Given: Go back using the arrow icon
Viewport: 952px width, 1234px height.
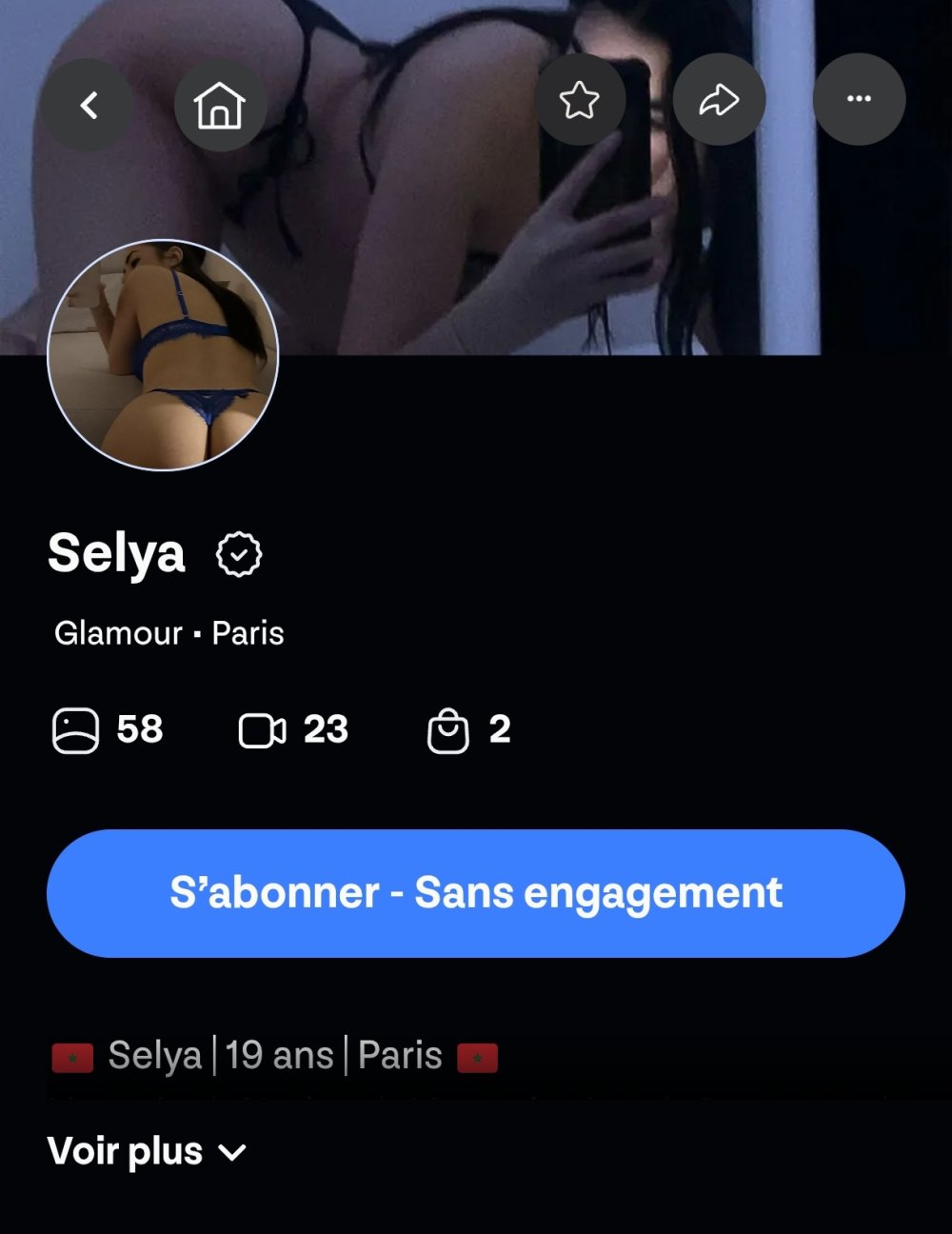Looking at the screenshot, I should (x=88, y=105).
